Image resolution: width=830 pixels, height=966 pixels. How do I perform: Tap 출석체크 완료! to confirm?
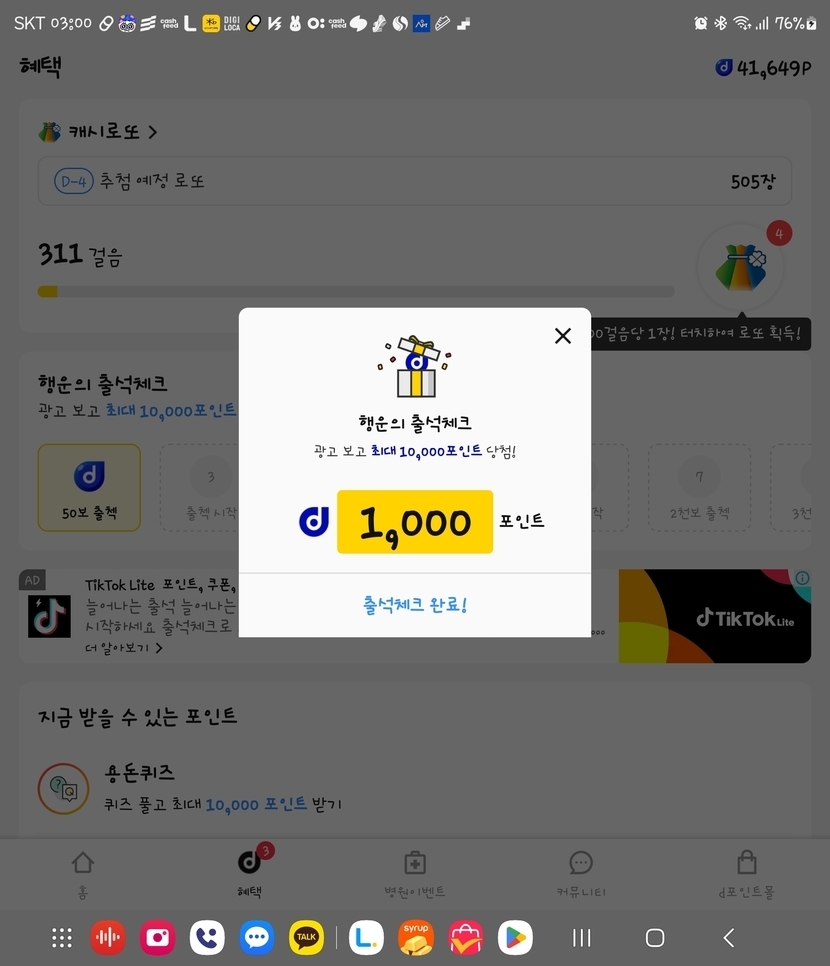click(x=414, y=605)
